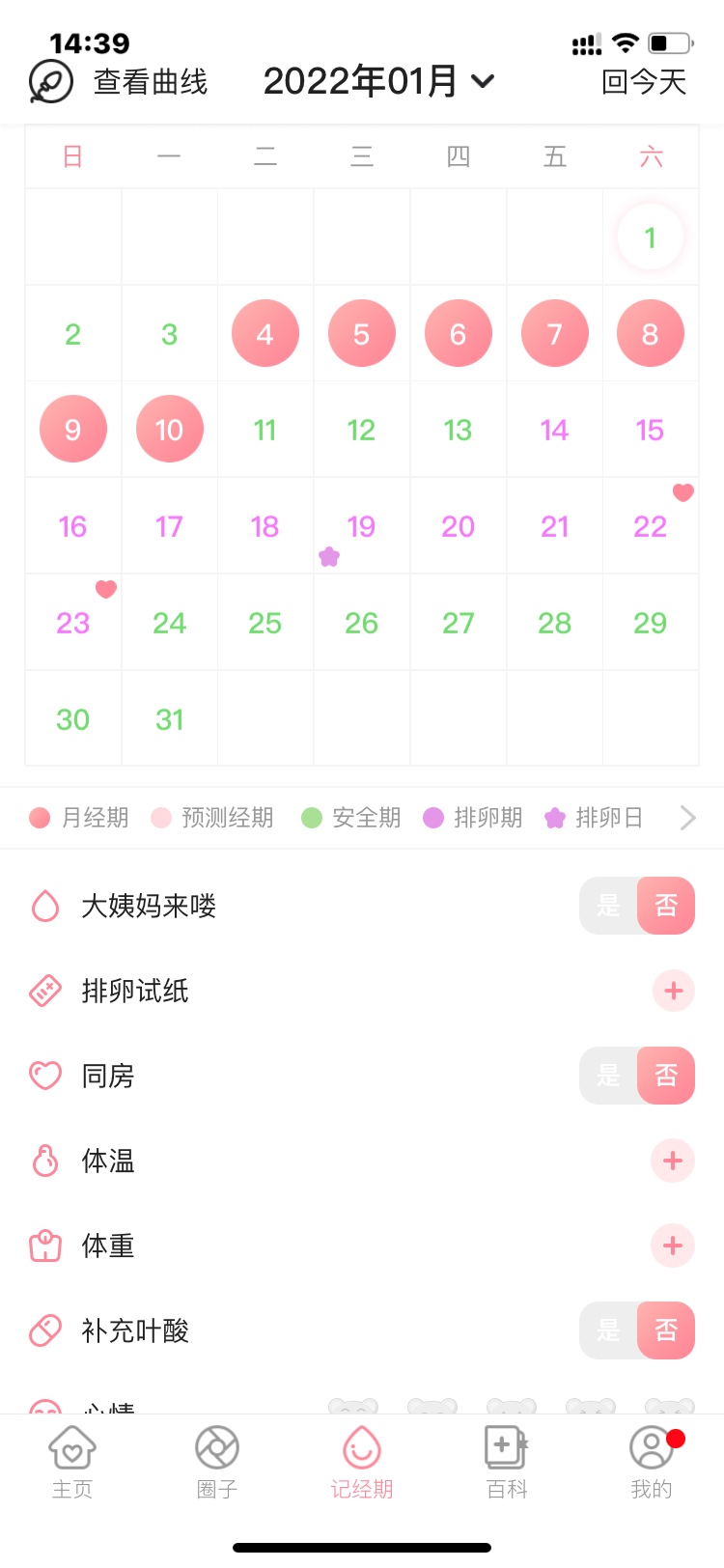724x1568 pixels.
Task: Switch to the 主页 tab
Action: point(72,1462)
